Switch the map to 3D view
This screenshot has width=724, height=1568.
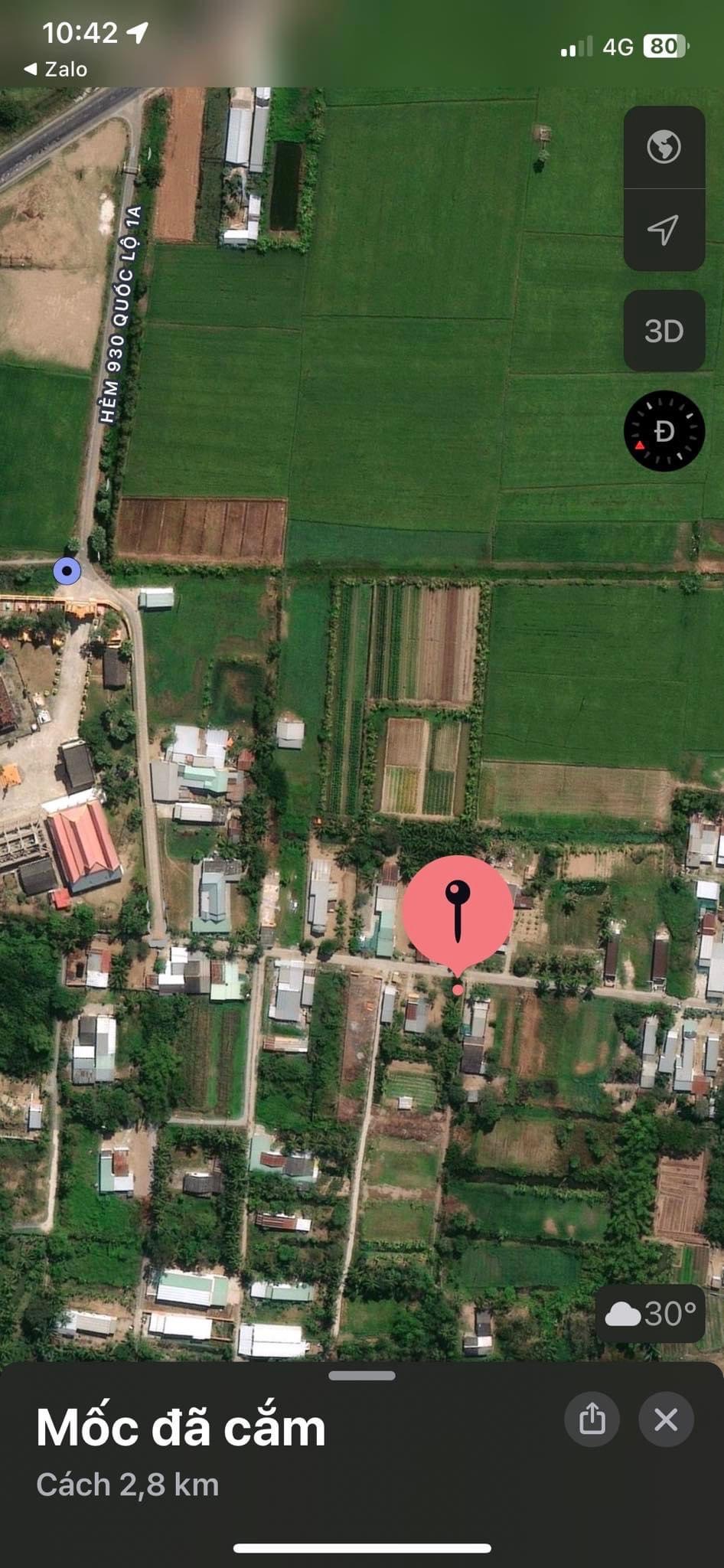pyautogui.click(x=664, y=331)
